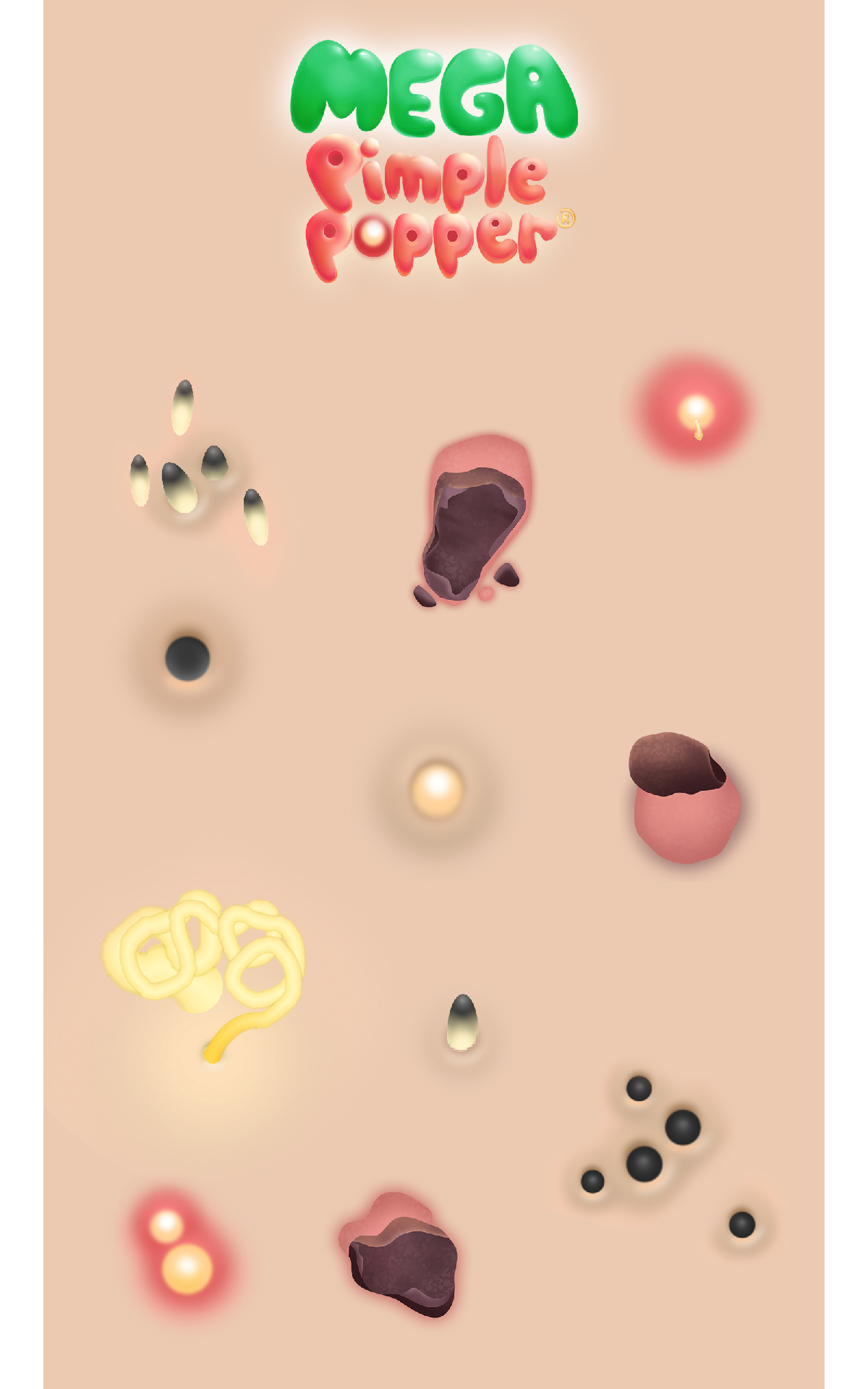This screenshot has height=1389, width=868.
Task: Pop the red inflamed pimple with a whitehead
Action: (x=694, y=410)
